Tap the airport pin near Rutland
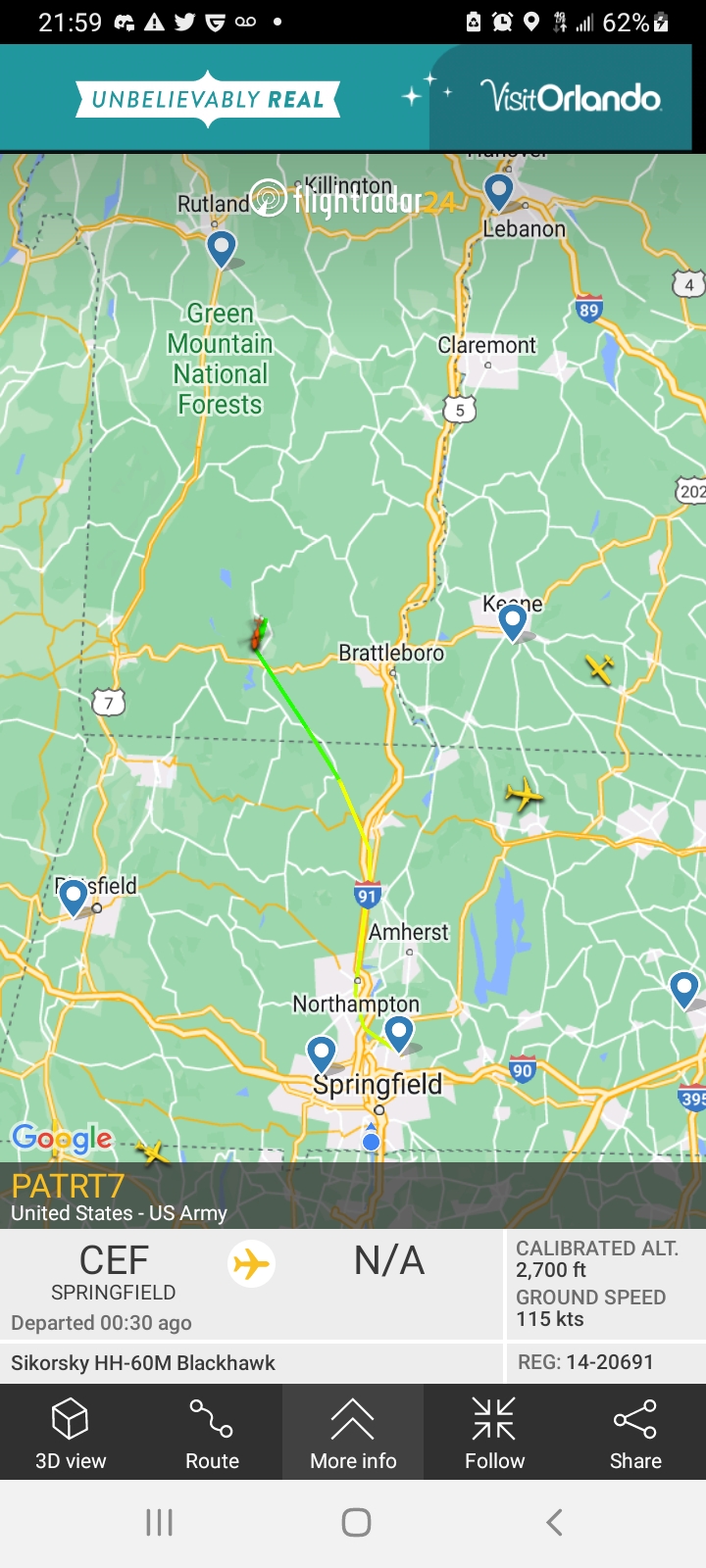The height and width of the screenshot is (1568, 706). [222, 249]
